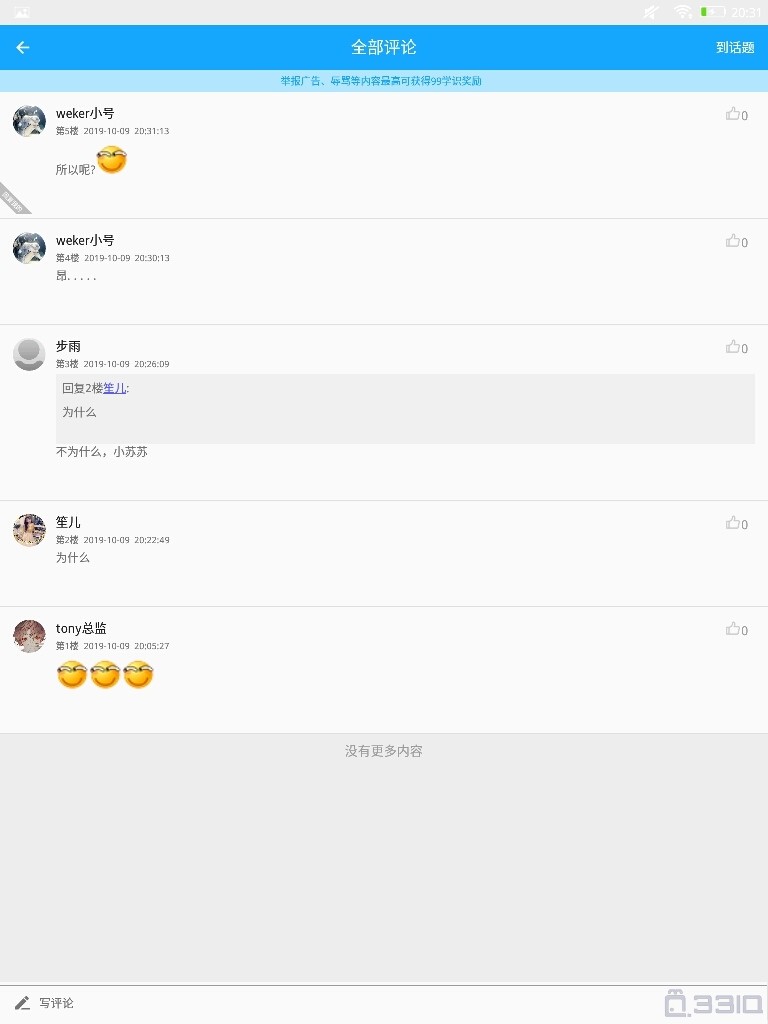The width and height of the screenshot is (768, 1024).
Task: Like 步雨's comment
Action: 736,347
